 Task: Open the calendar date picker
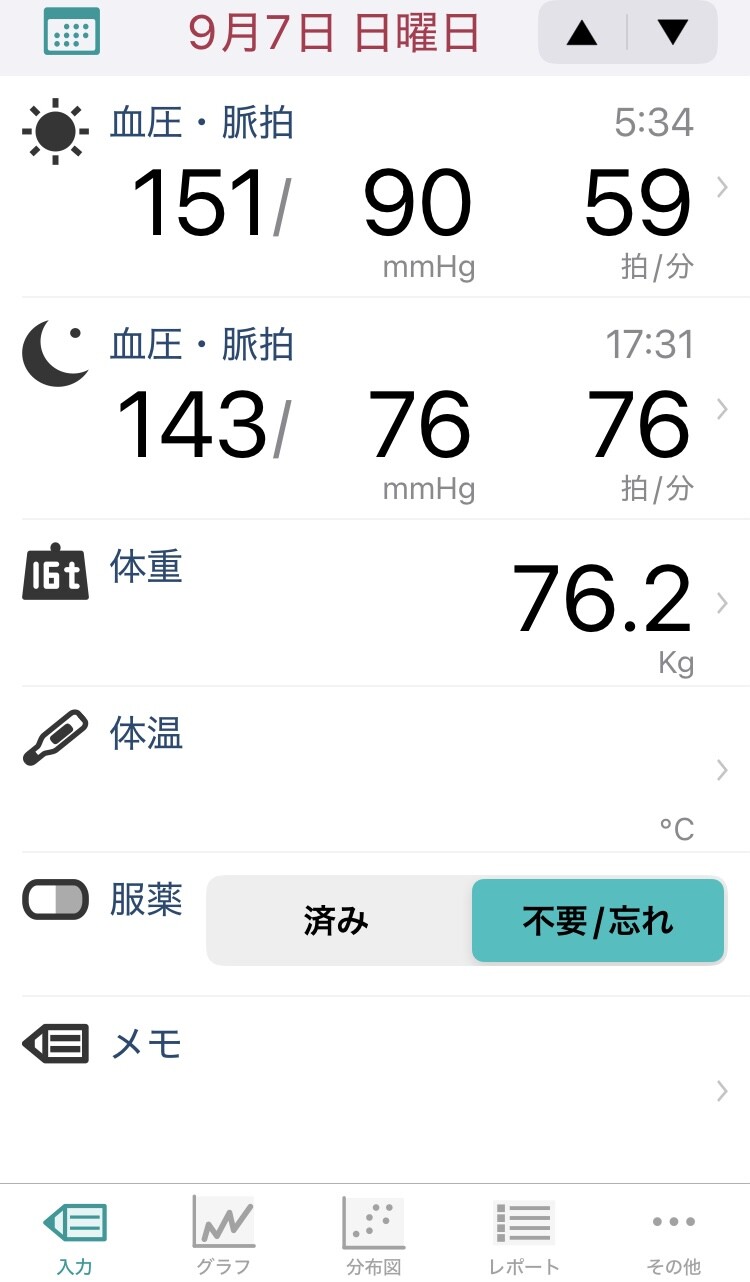72,31
